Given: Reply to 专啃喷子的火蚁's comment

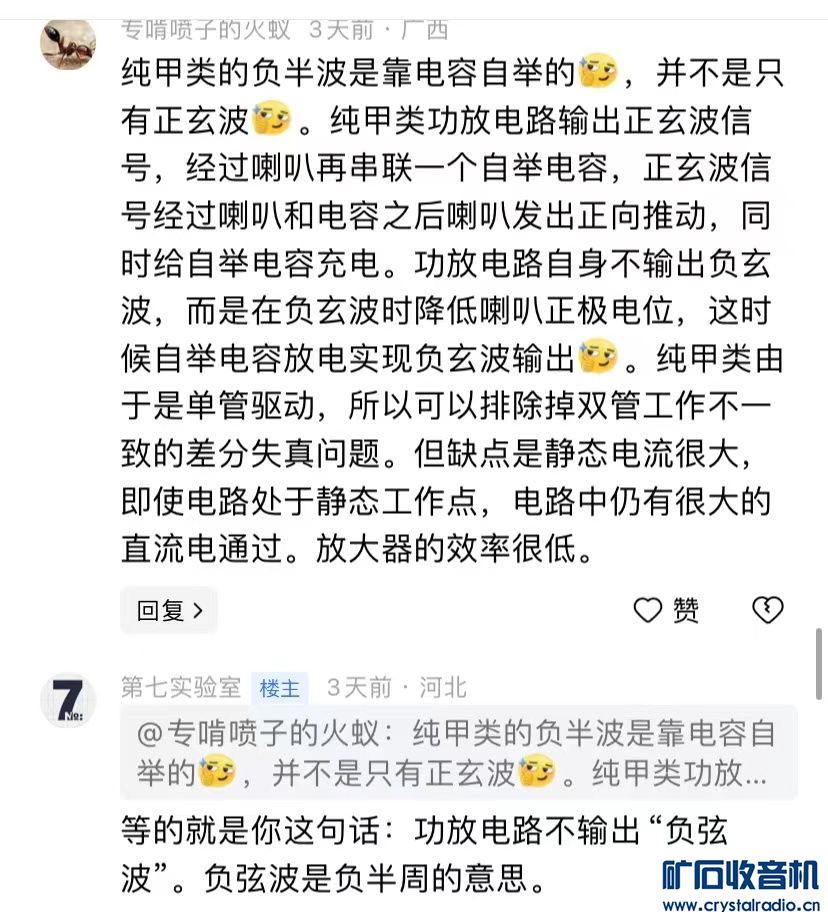Looking at the screenshot, I should [x=169, y=610].
